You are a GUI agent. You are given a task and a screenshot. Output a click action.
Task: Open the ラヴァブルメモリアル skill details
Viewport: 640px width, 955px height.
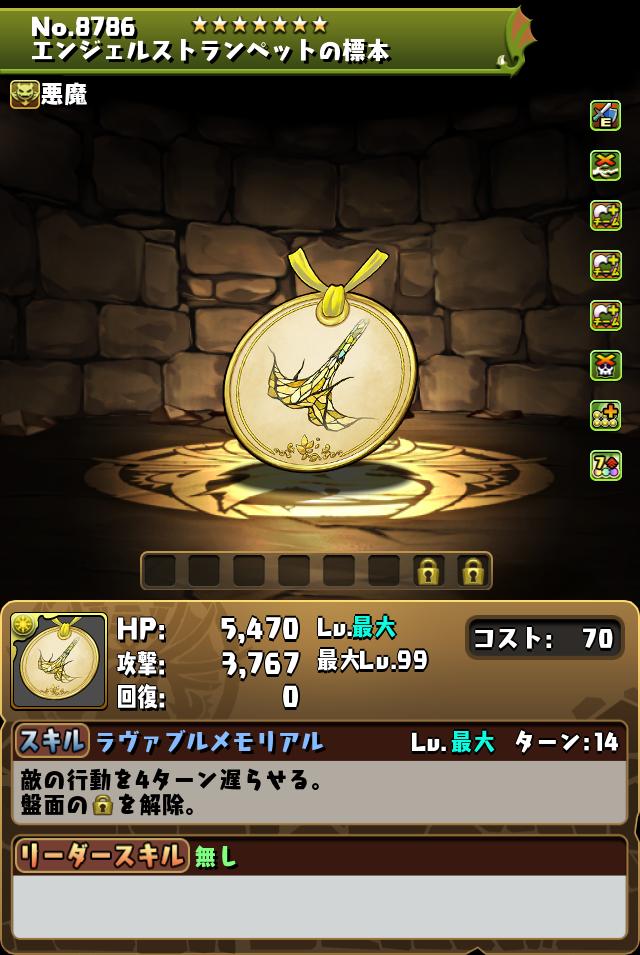click(x=209, y=741)
